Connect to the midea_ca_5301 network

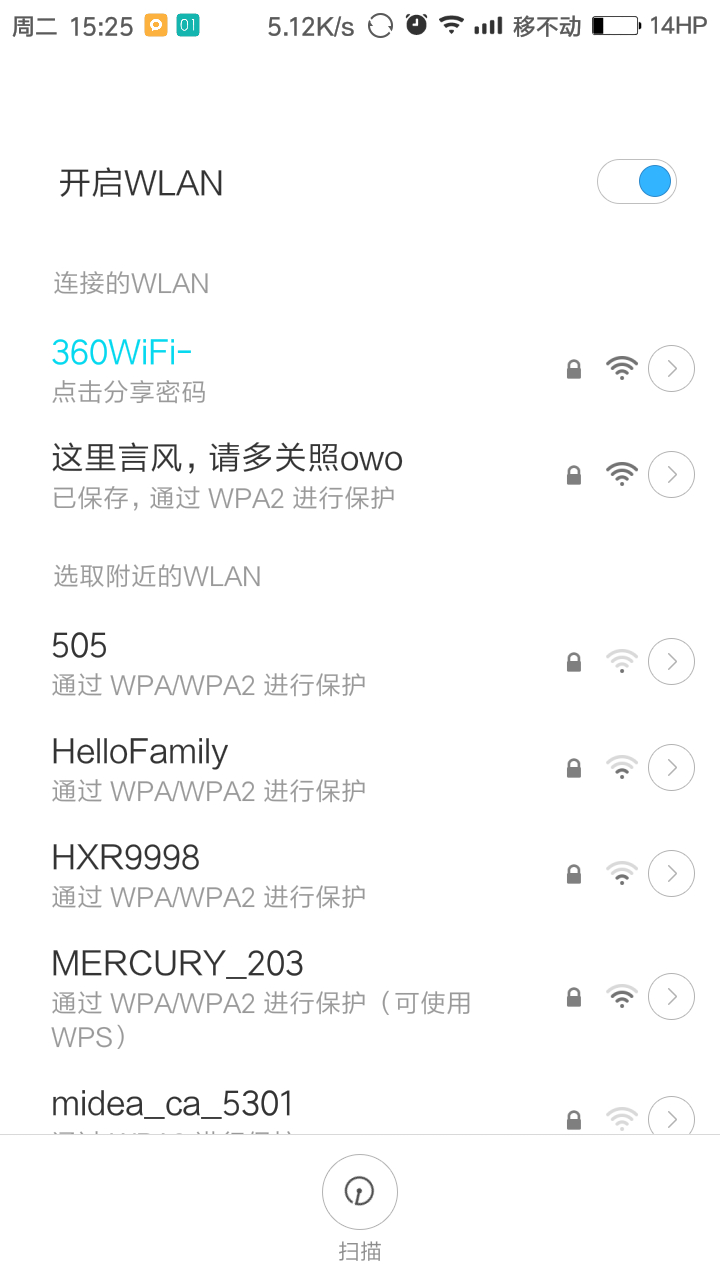[x=250, y=1108]
